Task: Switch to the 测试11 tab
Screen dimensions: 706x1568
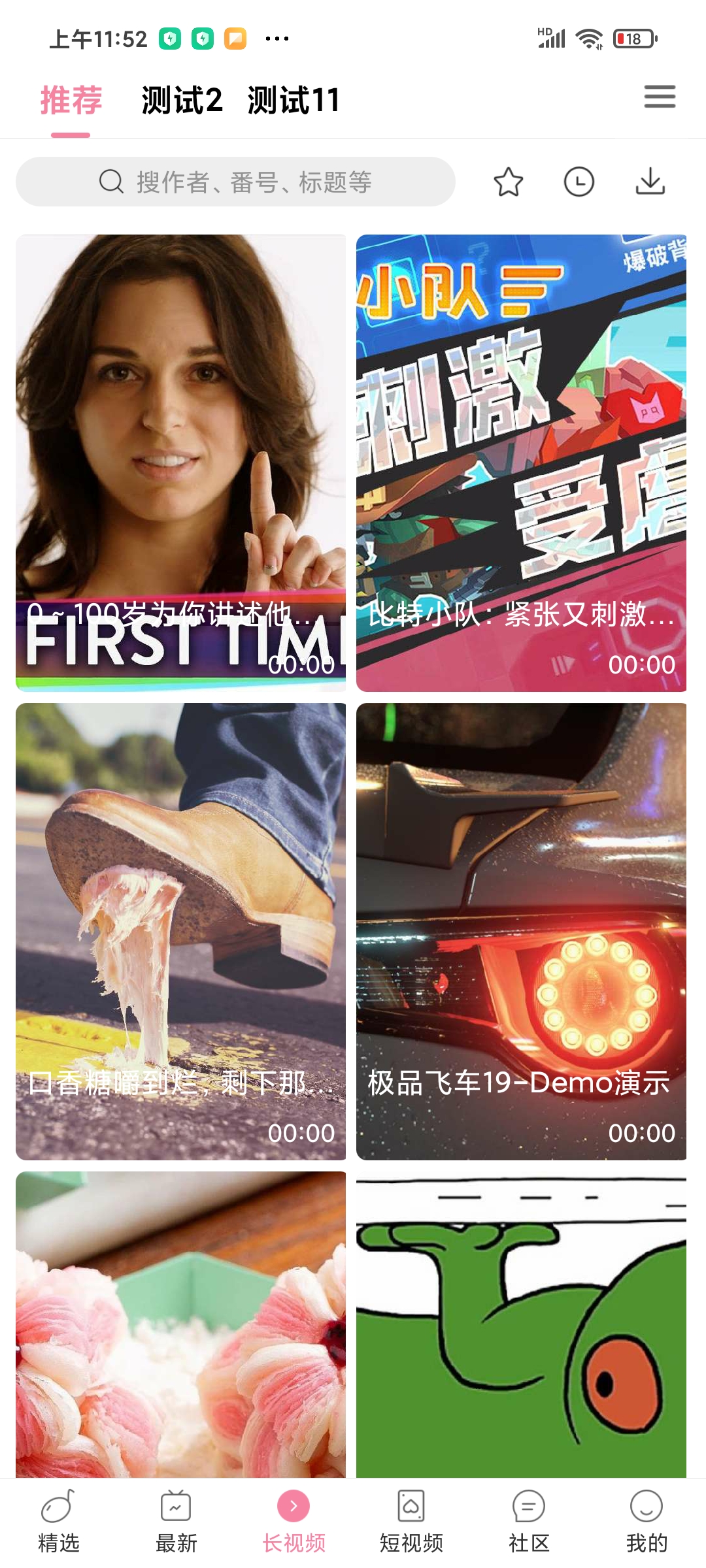Action: click(x=294, y=101)
